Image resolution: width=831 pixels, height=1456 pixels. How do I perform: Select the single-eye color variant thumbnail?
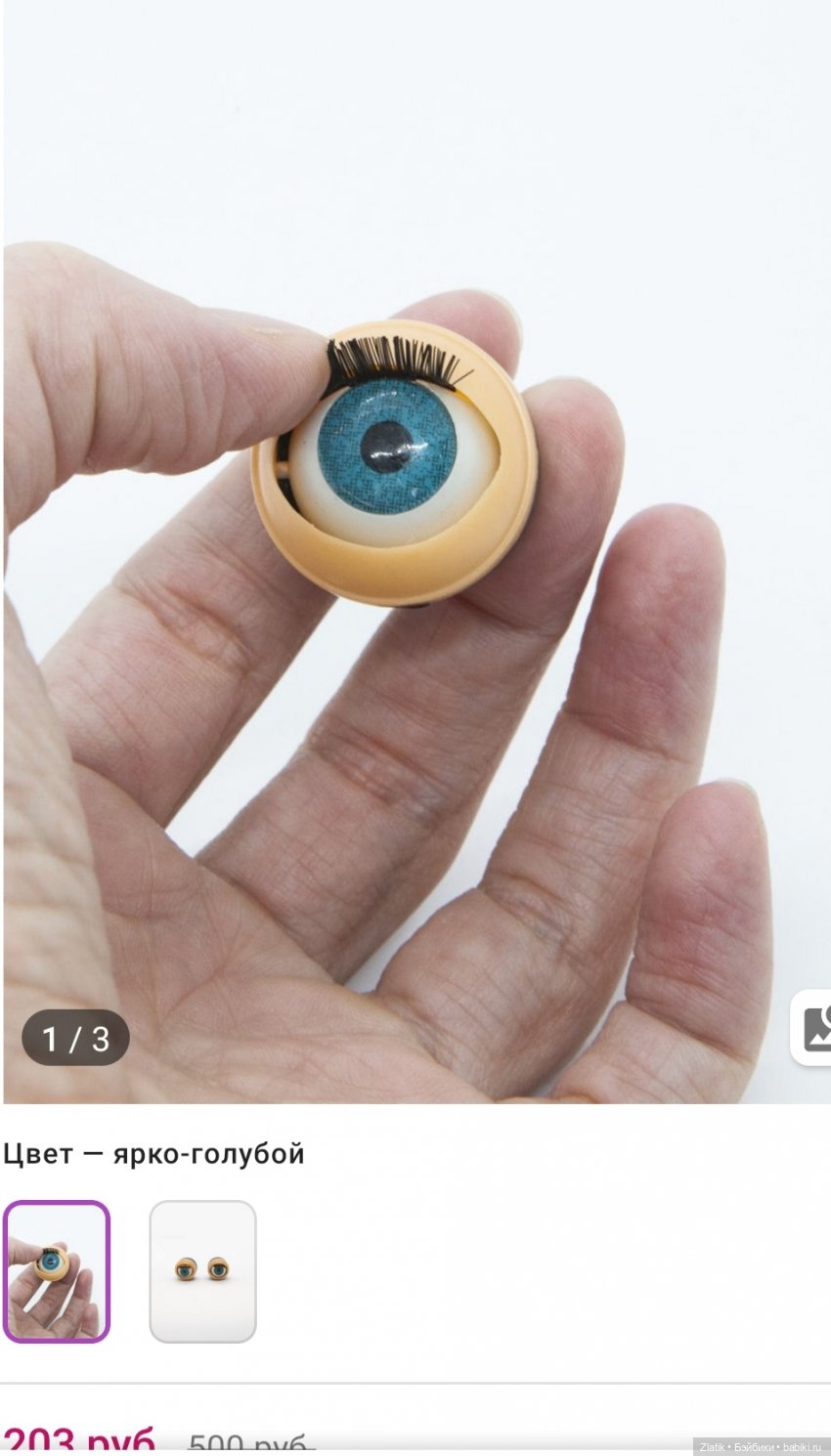click(57, 1271)
